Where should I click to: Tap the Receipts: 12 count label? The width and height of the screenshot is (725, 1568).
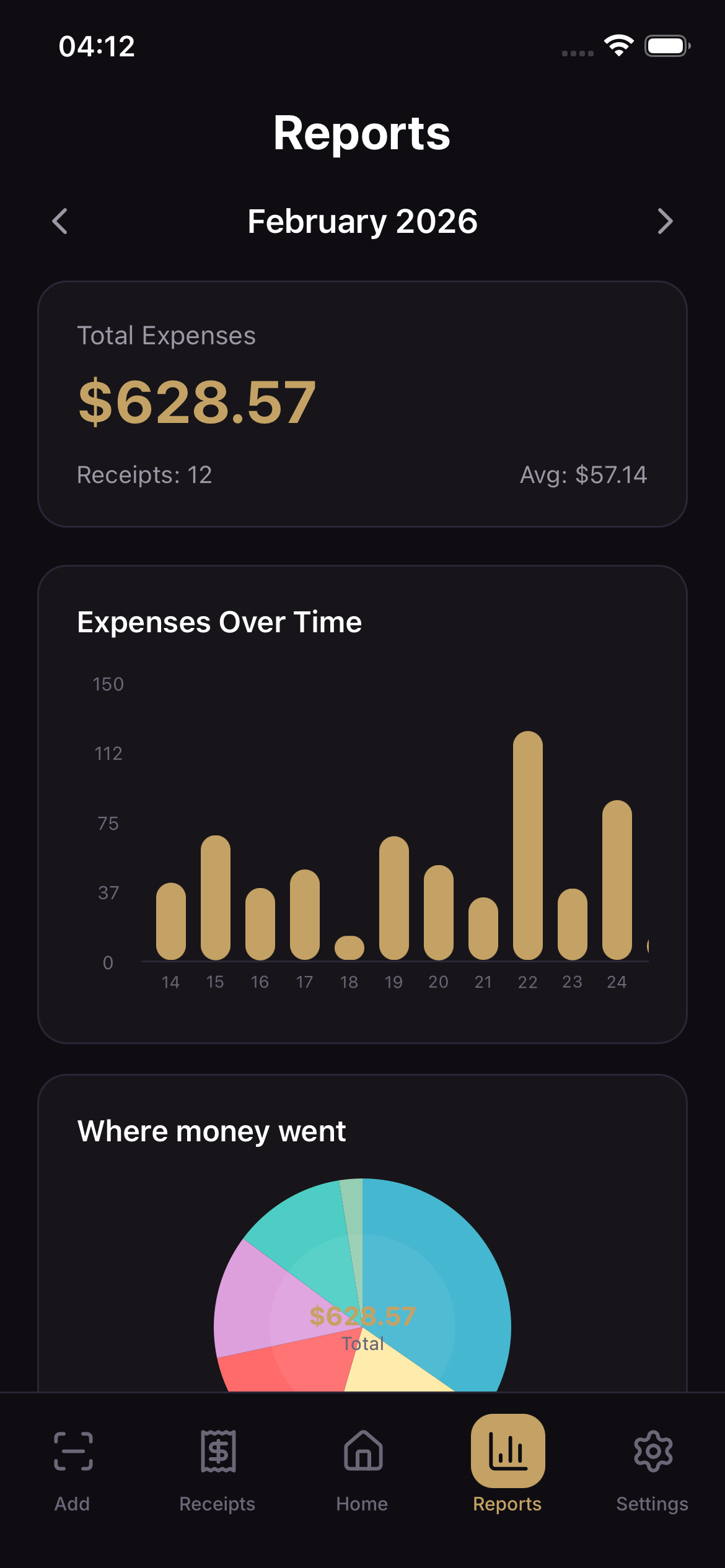pos(144,475)
